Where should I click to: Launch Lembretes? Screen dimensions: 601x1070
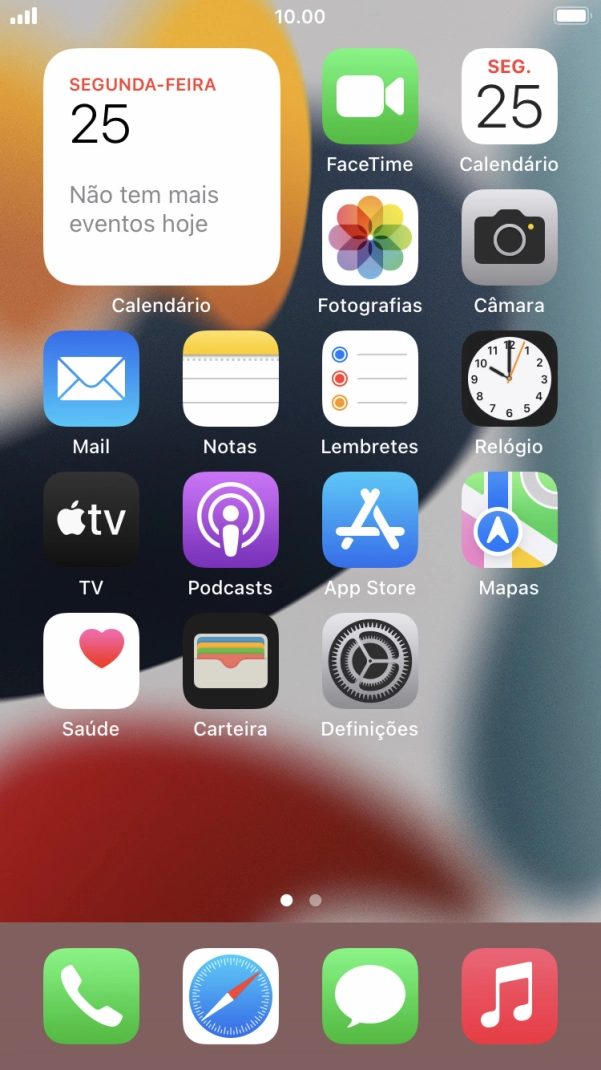click(x=370, y=379)
